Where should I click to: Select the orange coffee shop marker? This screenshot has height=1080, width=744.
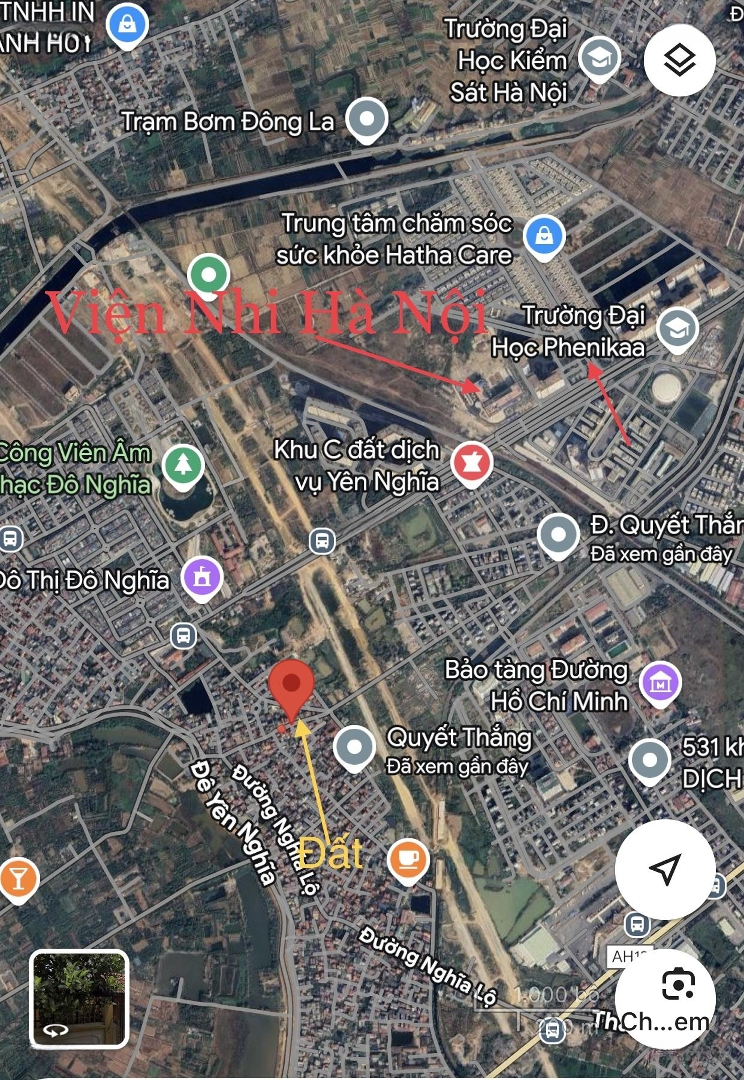(x=408, y=859)
